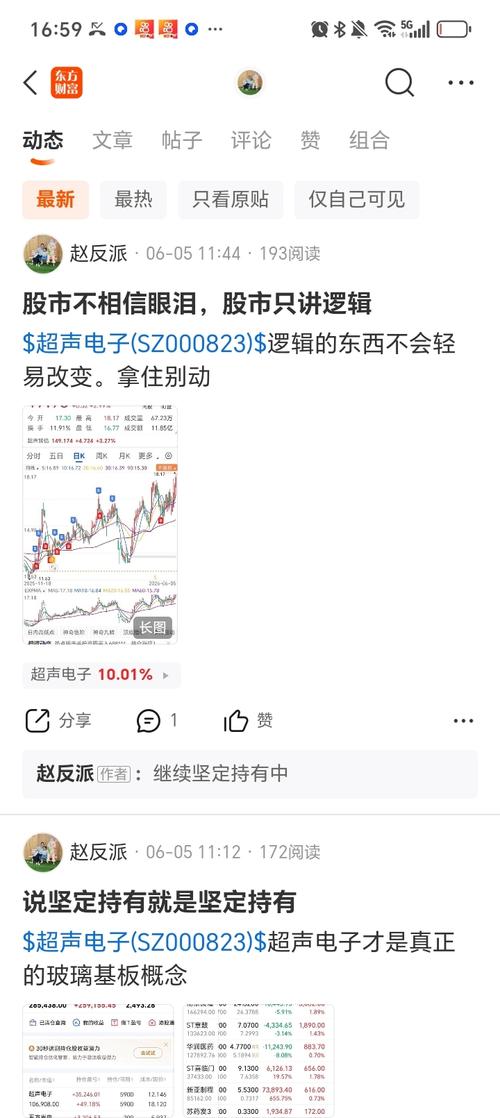The width and height of the screenshot is (500, 1118).
Task: Switch to the 帖子 tab
Action: (x=181, y=140)
